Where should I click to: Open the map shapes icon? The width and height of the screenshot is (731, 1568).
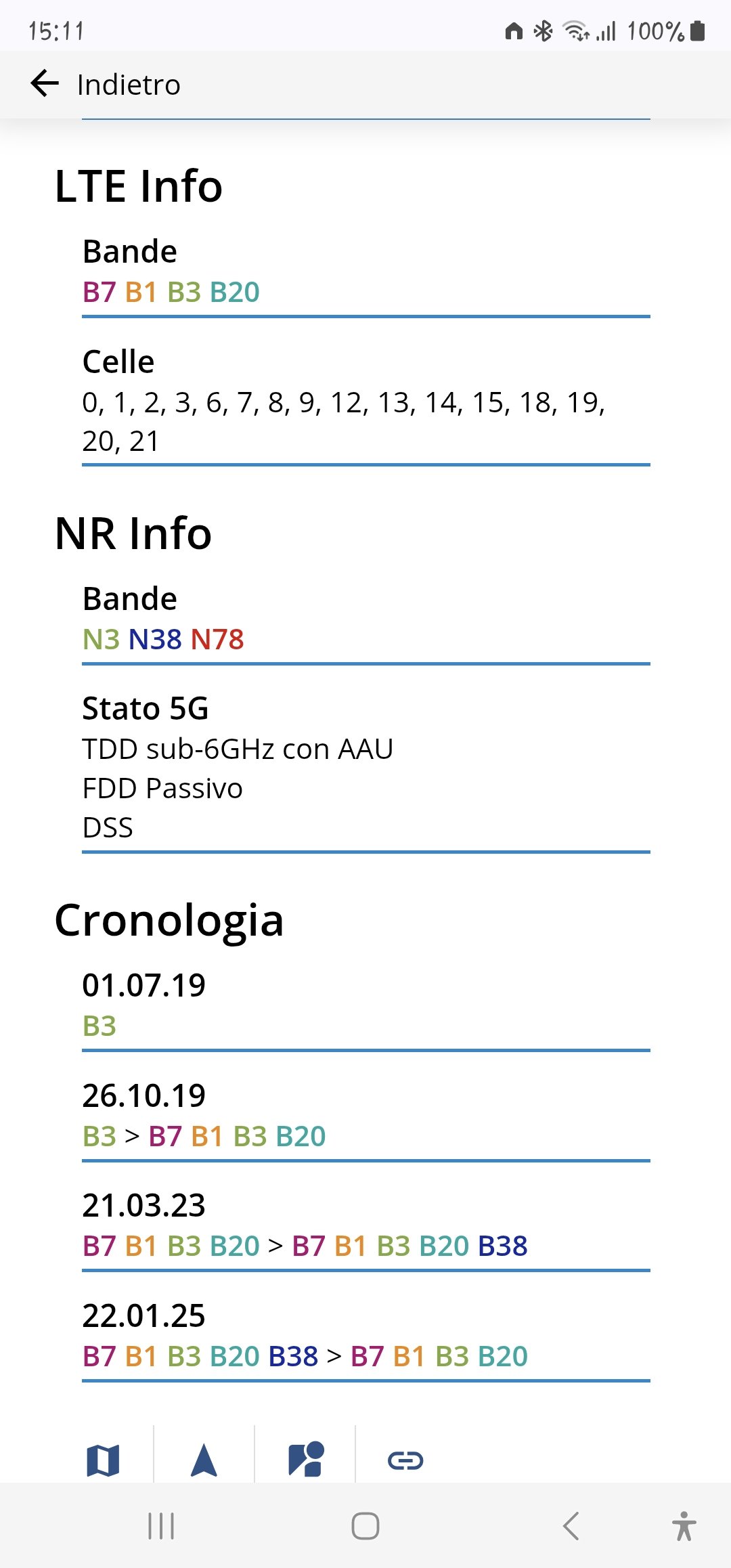(x=306, y=1459)
